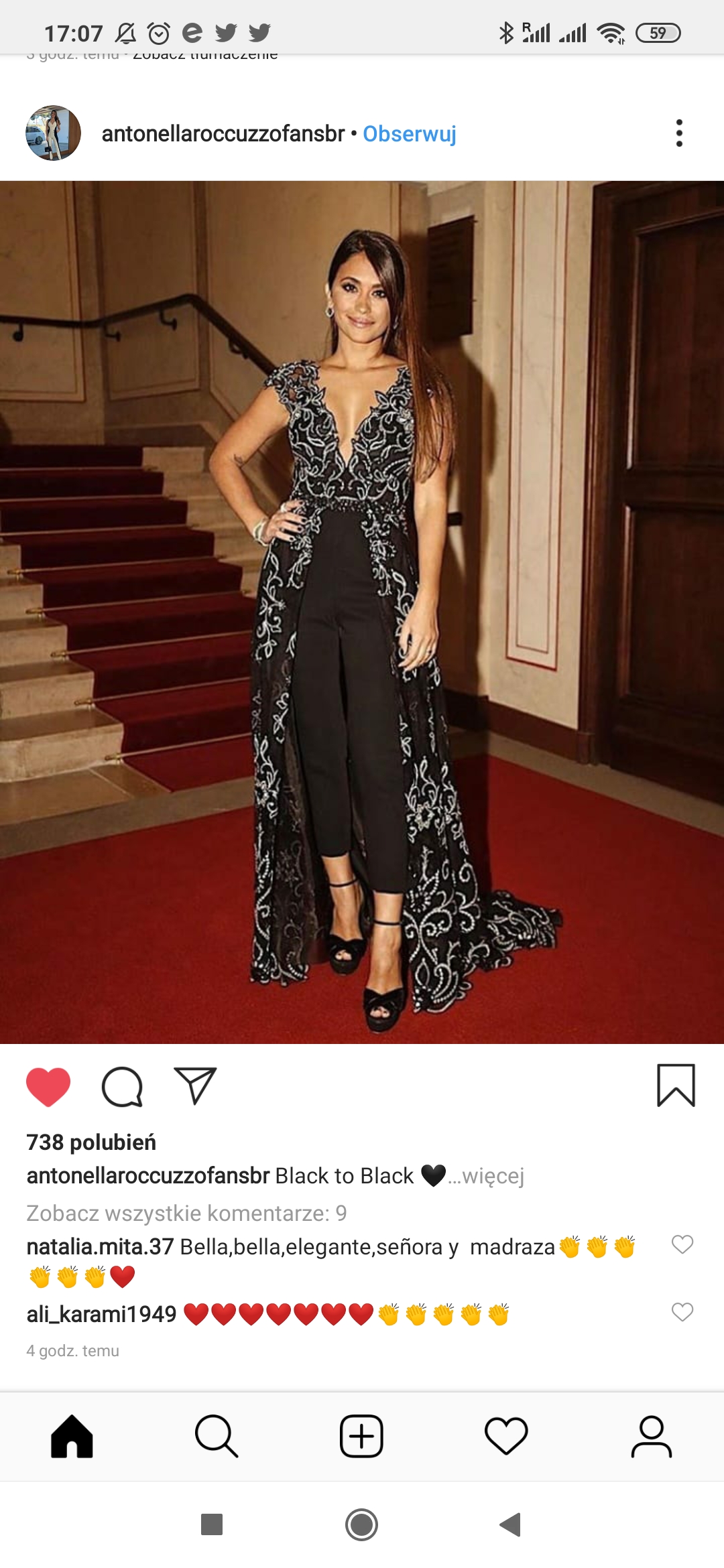Image resolution: width=724 pixels, height=1568 pixels.
Task: View all 9 comments
Action: pyautogui.click(x=186, y=1213)
